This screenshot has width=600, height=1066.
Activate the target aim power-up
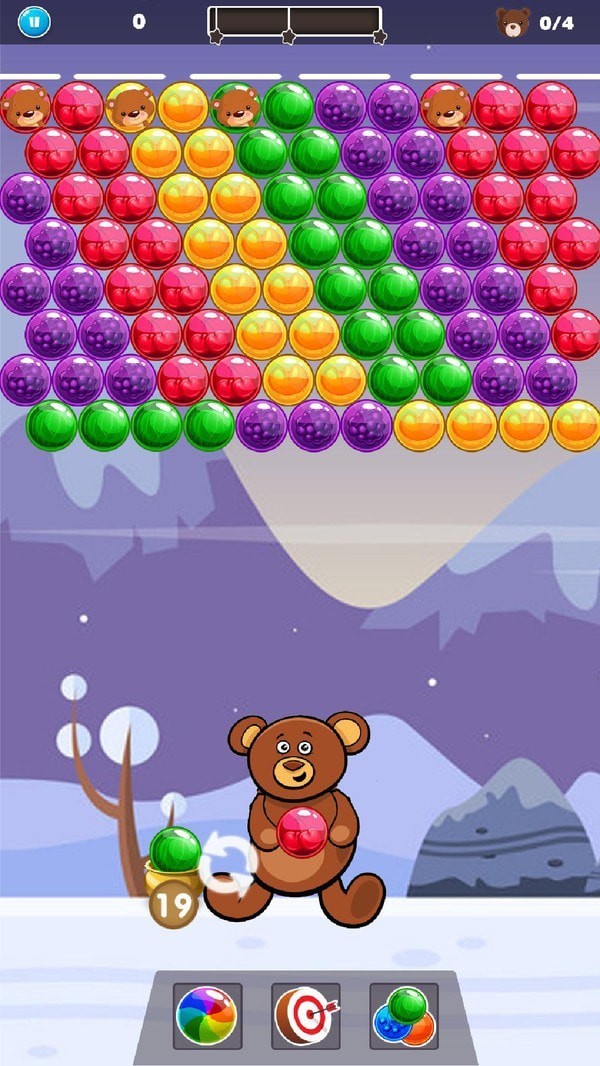pos(305,1015)
